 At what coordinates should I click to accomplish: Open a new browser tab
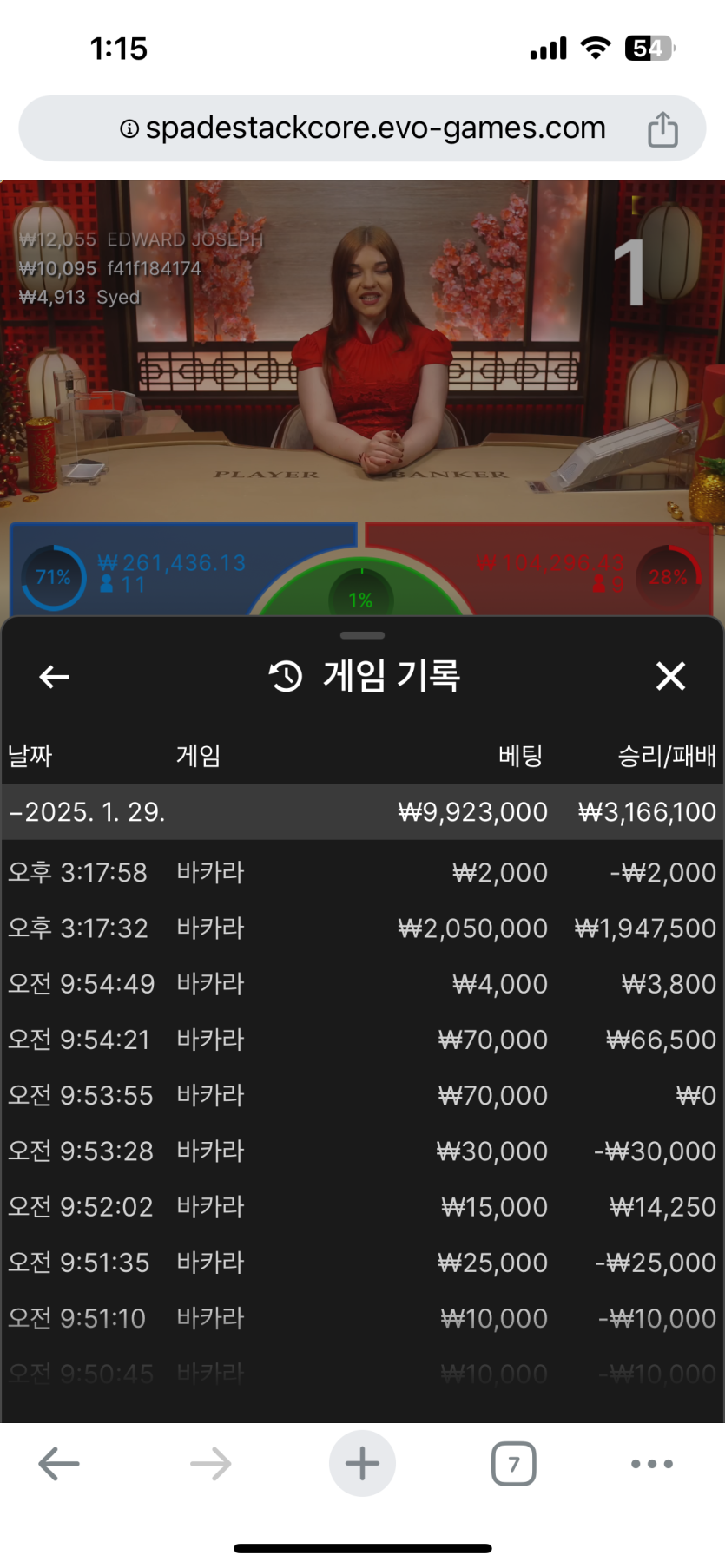tap(362, 1464)
